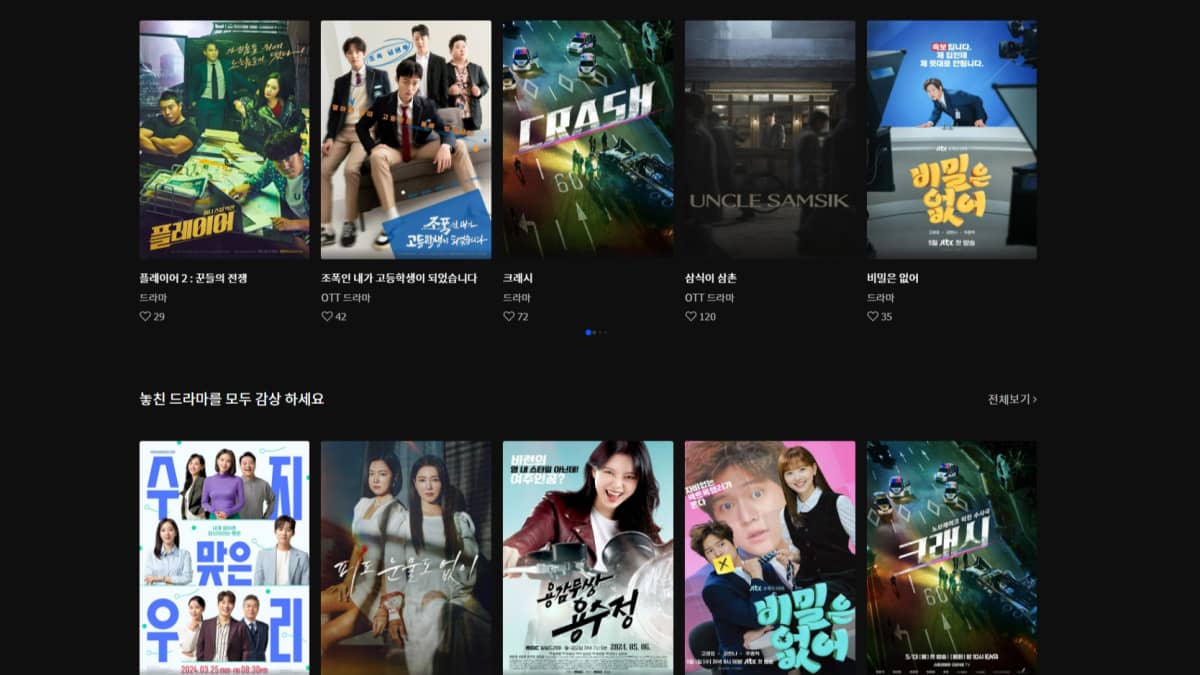Open the CRASH 크래시 poster in top row
The width and height of the screenshot is (1200, 675).
pyautogui.click(x=588, y=140)
